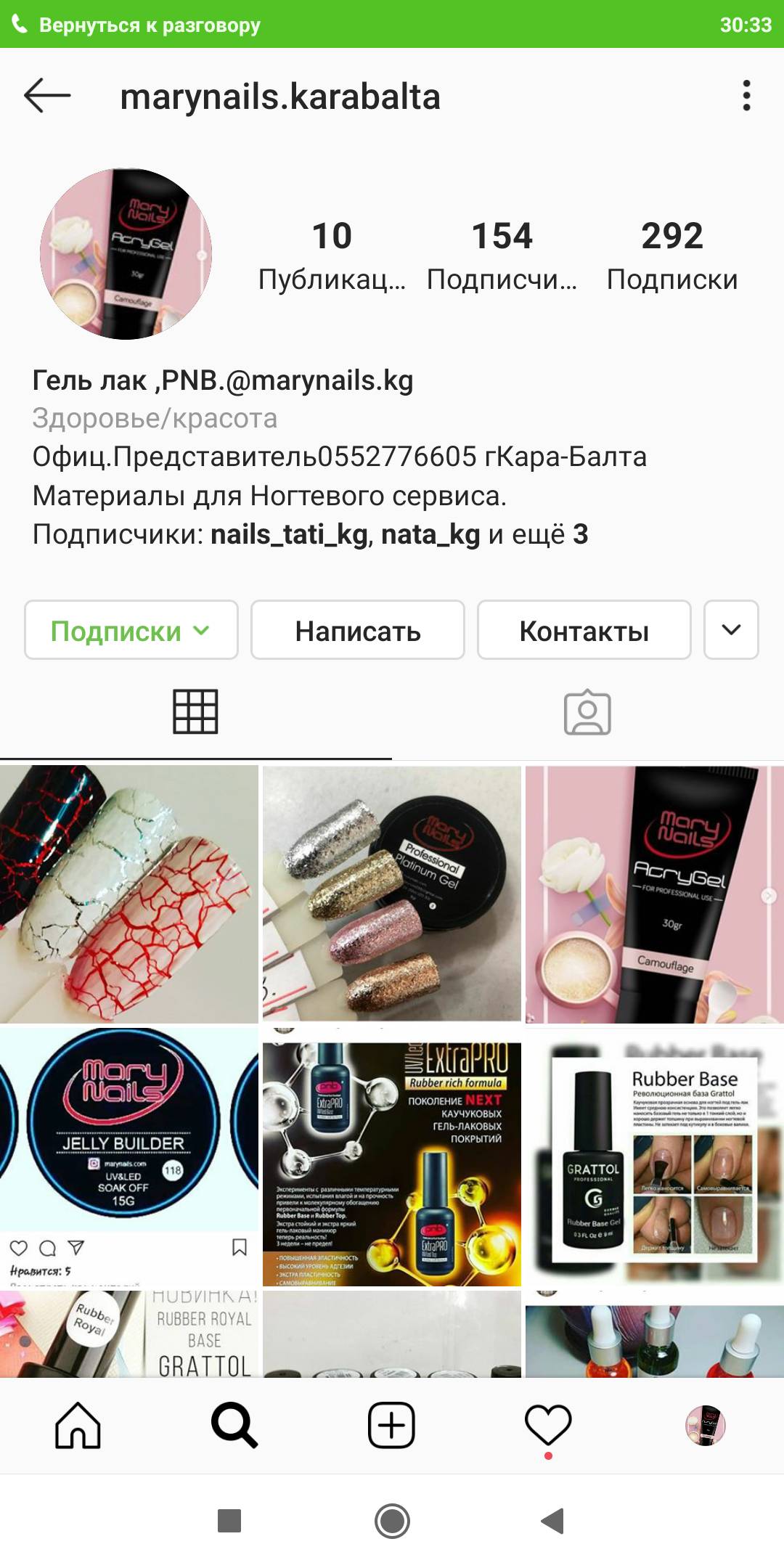
Task: Create a new post with the plus button
Action: [x=391, y=1426]
